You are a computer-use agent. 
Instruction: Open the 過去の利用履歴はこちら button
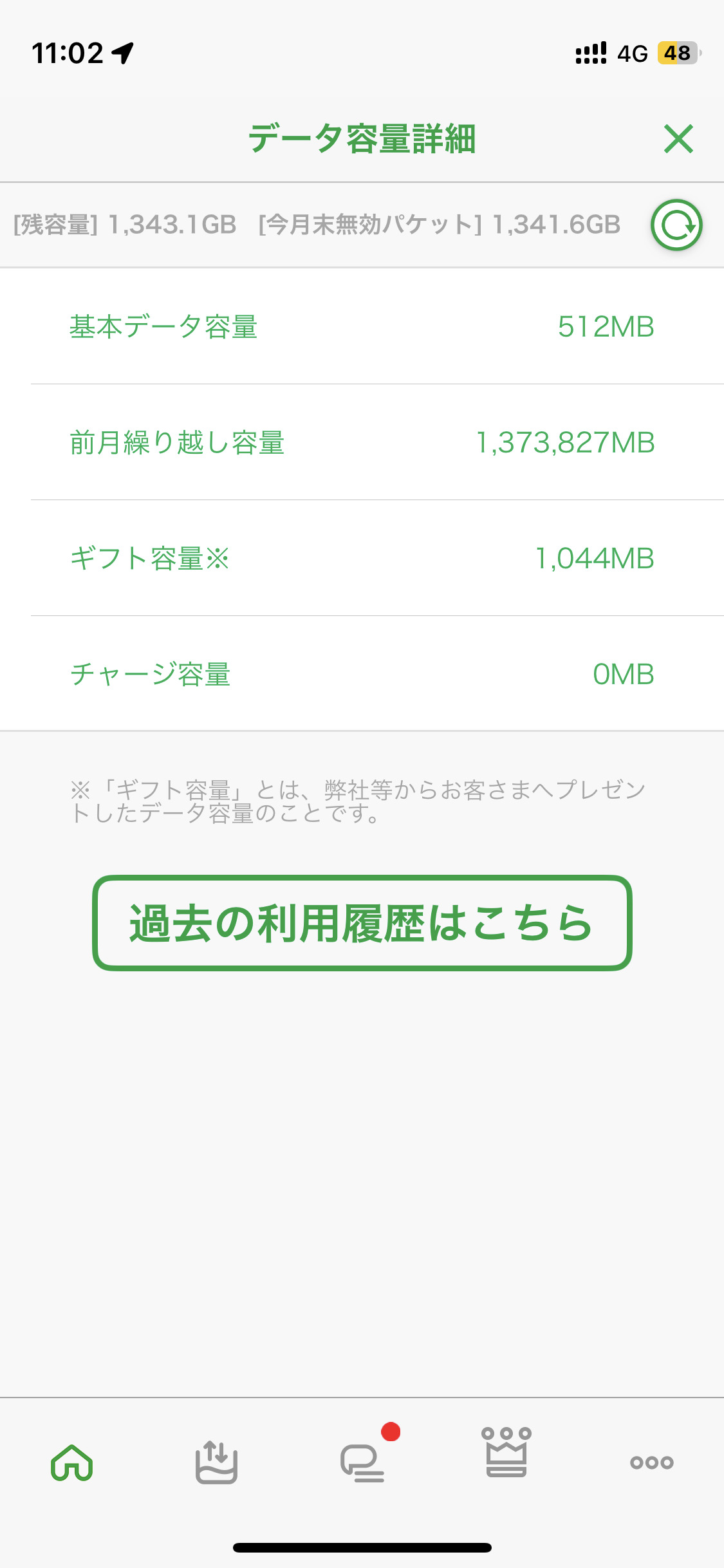pos(362,922)
